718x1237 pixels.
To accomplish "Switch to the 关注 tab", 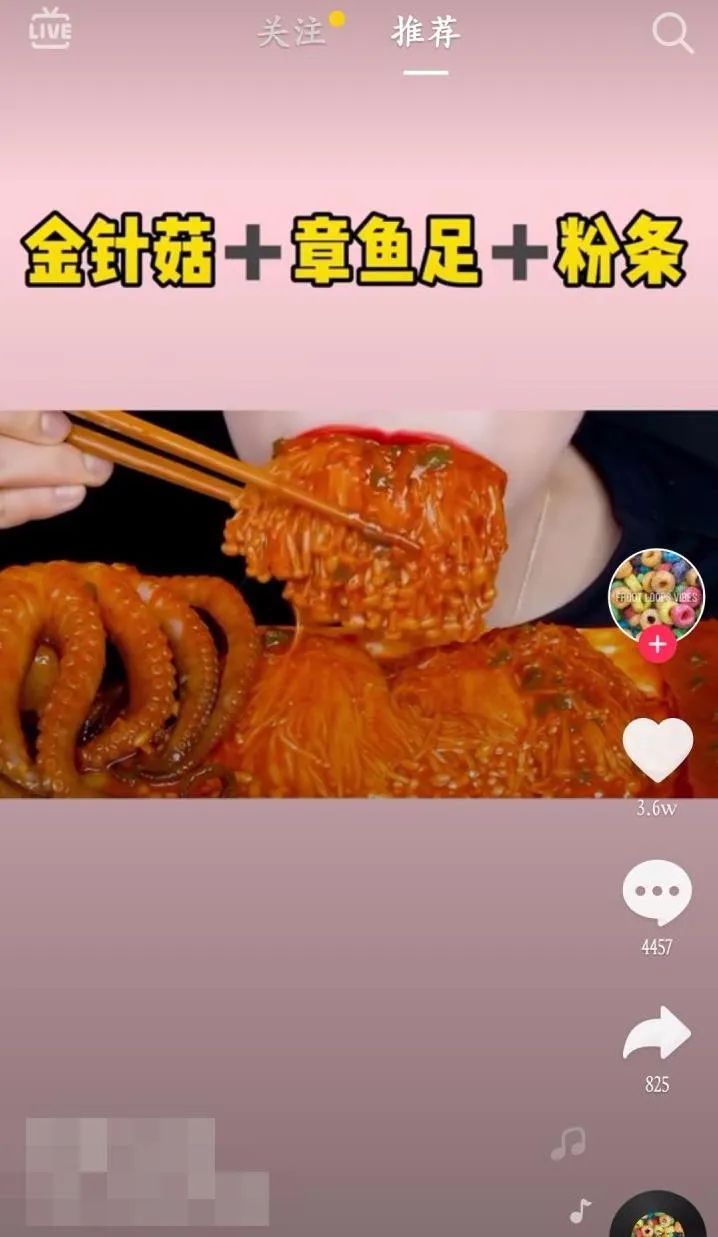I will (x=291, y=32).
